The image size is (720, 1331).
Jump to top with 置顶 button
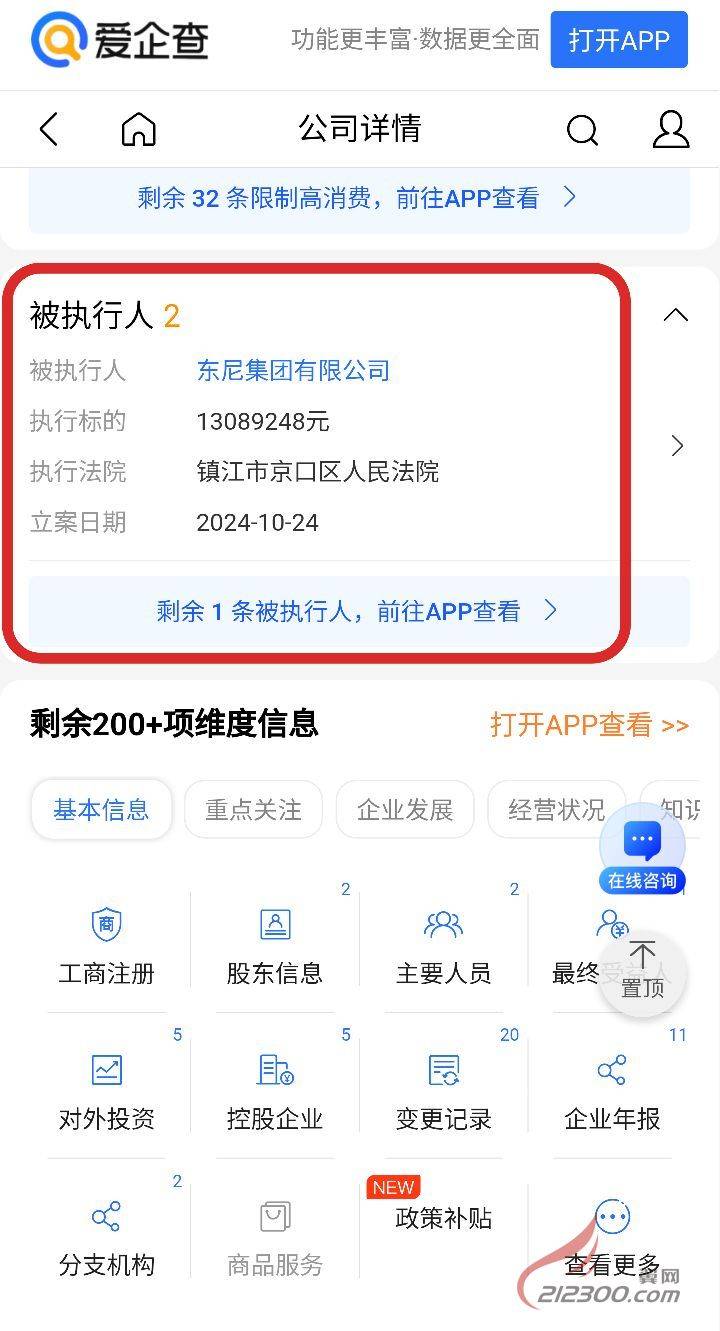(x=642, y=973)
